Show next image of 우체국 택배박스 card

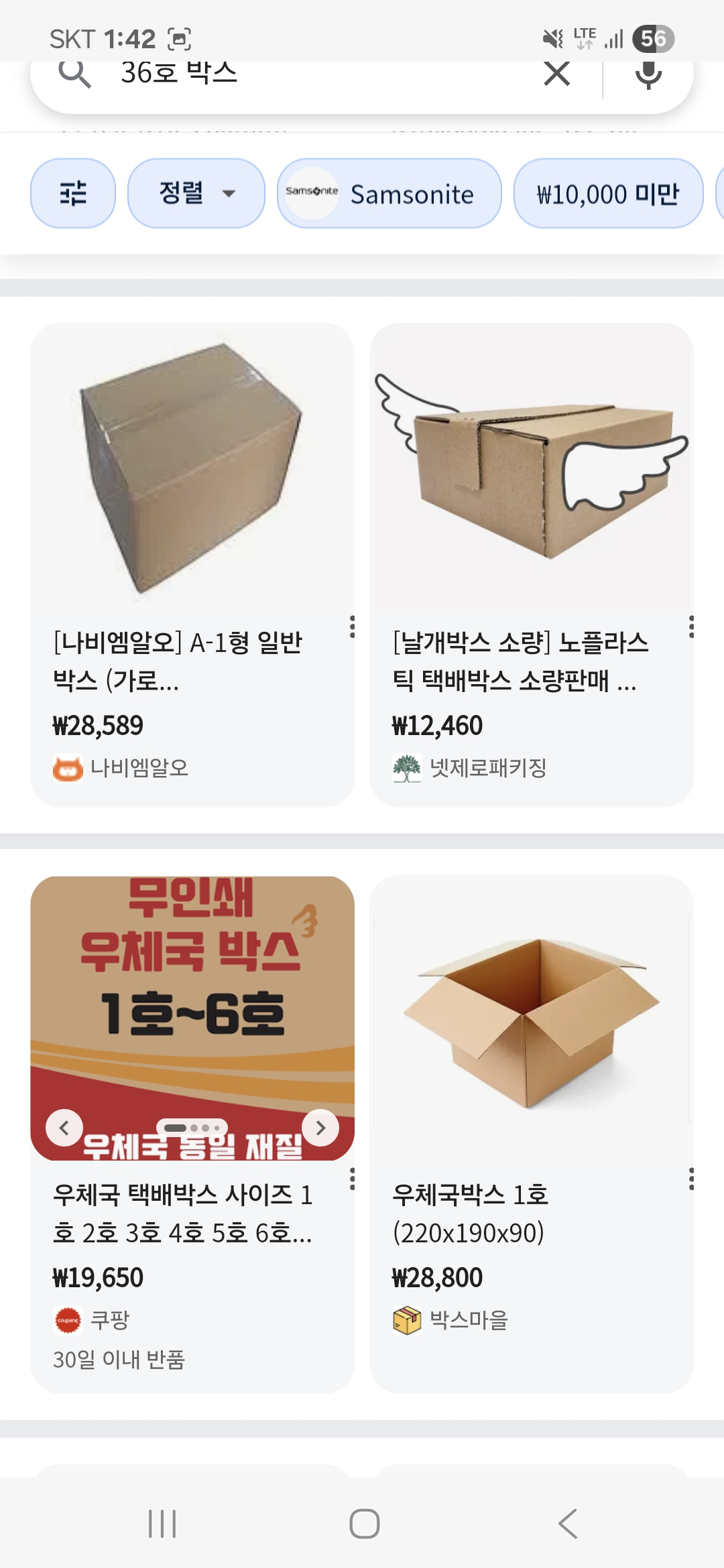click(x=320, y=1128)
